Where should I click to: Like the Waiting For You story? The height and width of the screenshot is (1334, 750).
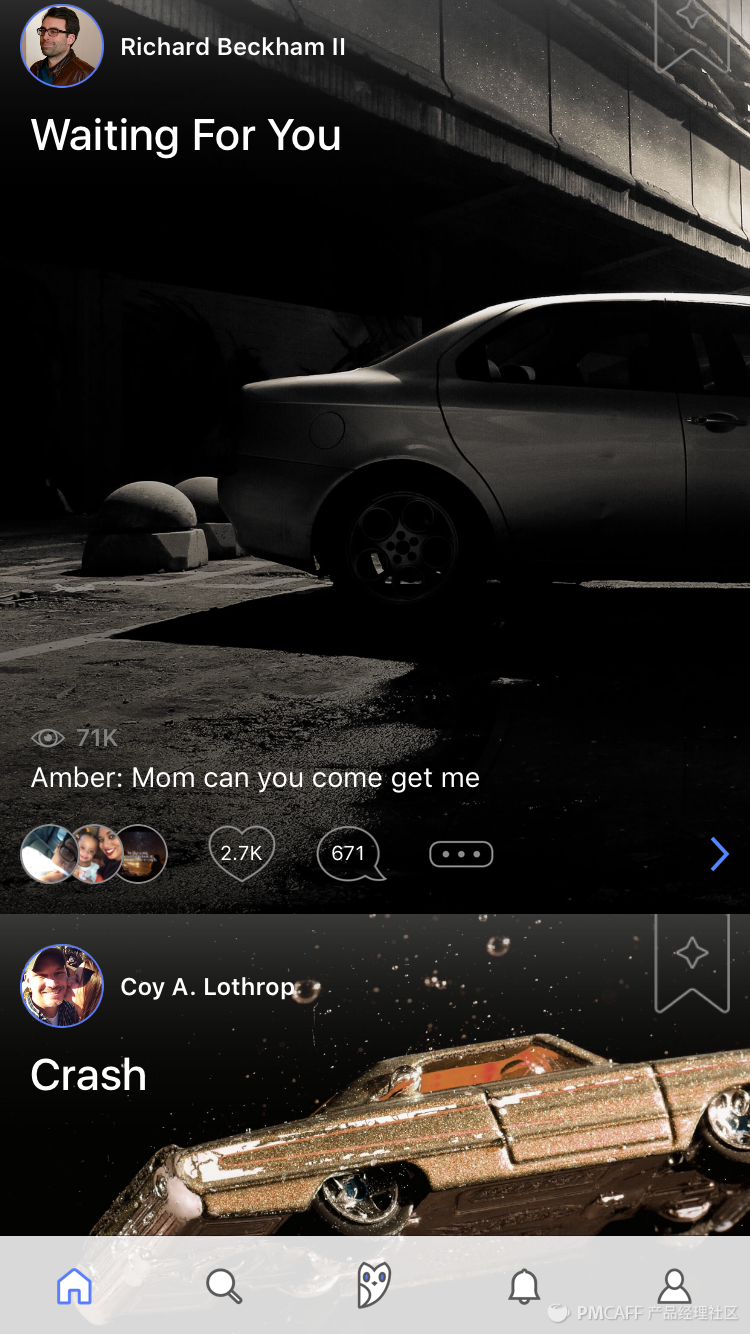(x=241, y=853)
